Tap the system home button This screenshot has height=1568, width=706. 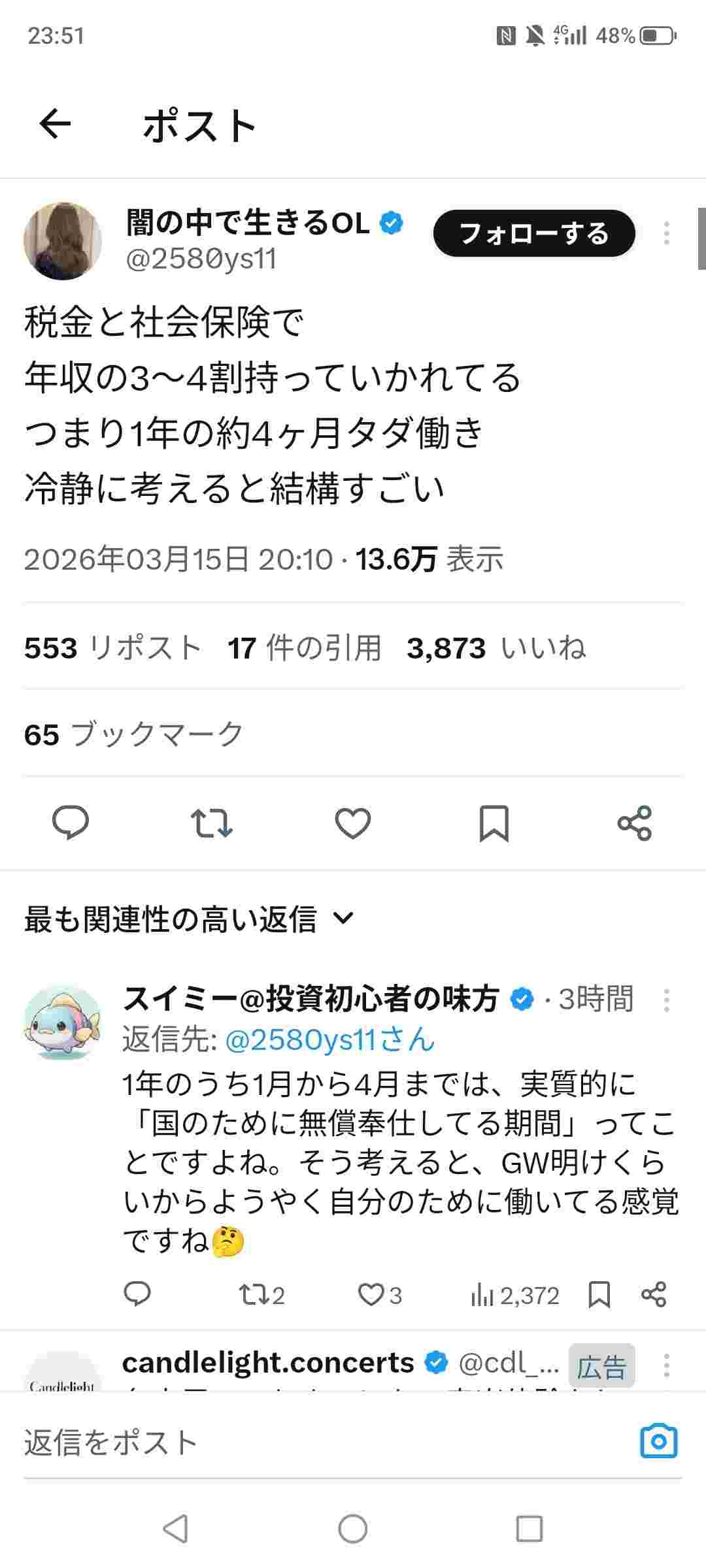coord(353,1529)
